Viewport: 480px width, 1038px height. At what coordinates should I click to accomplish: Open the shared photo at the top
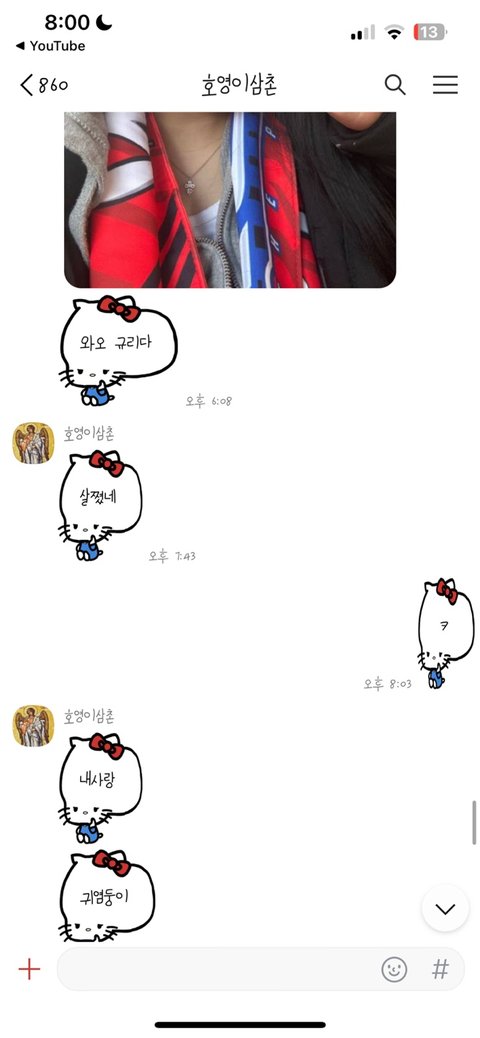(230, 199)
